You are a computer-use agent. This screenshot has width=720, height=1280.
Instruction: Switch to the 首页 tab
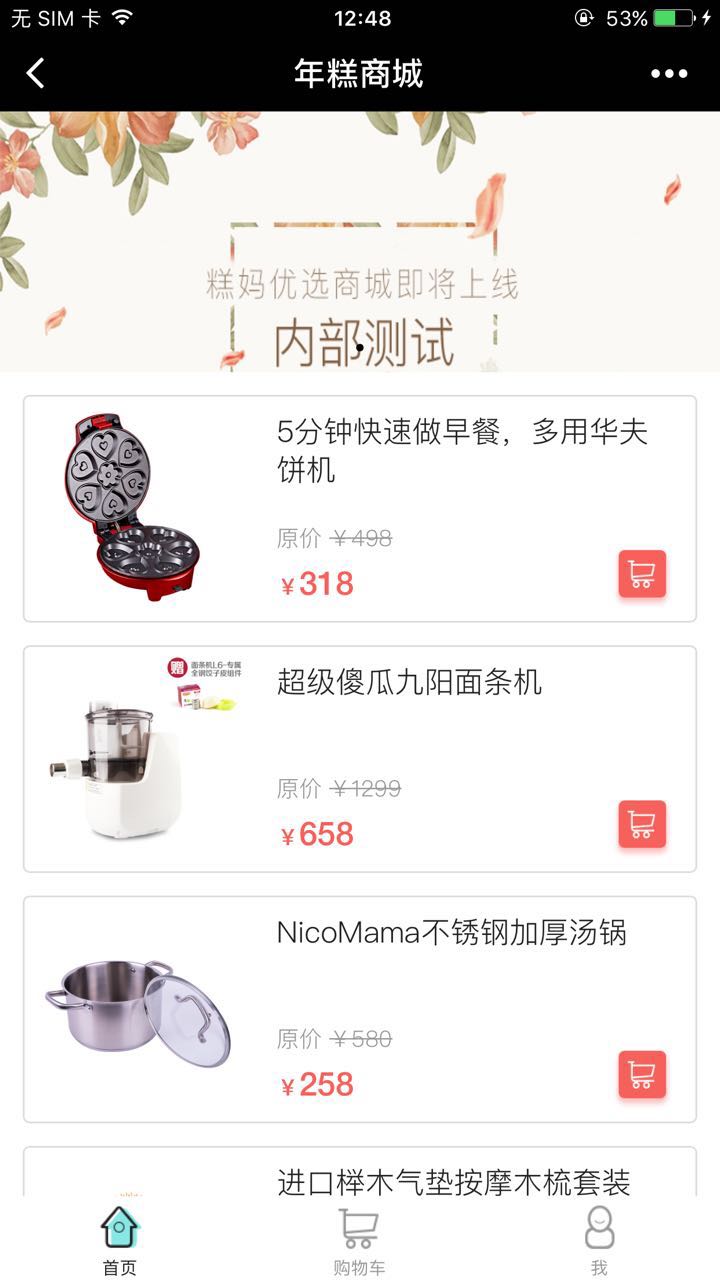coord(119,1240)
